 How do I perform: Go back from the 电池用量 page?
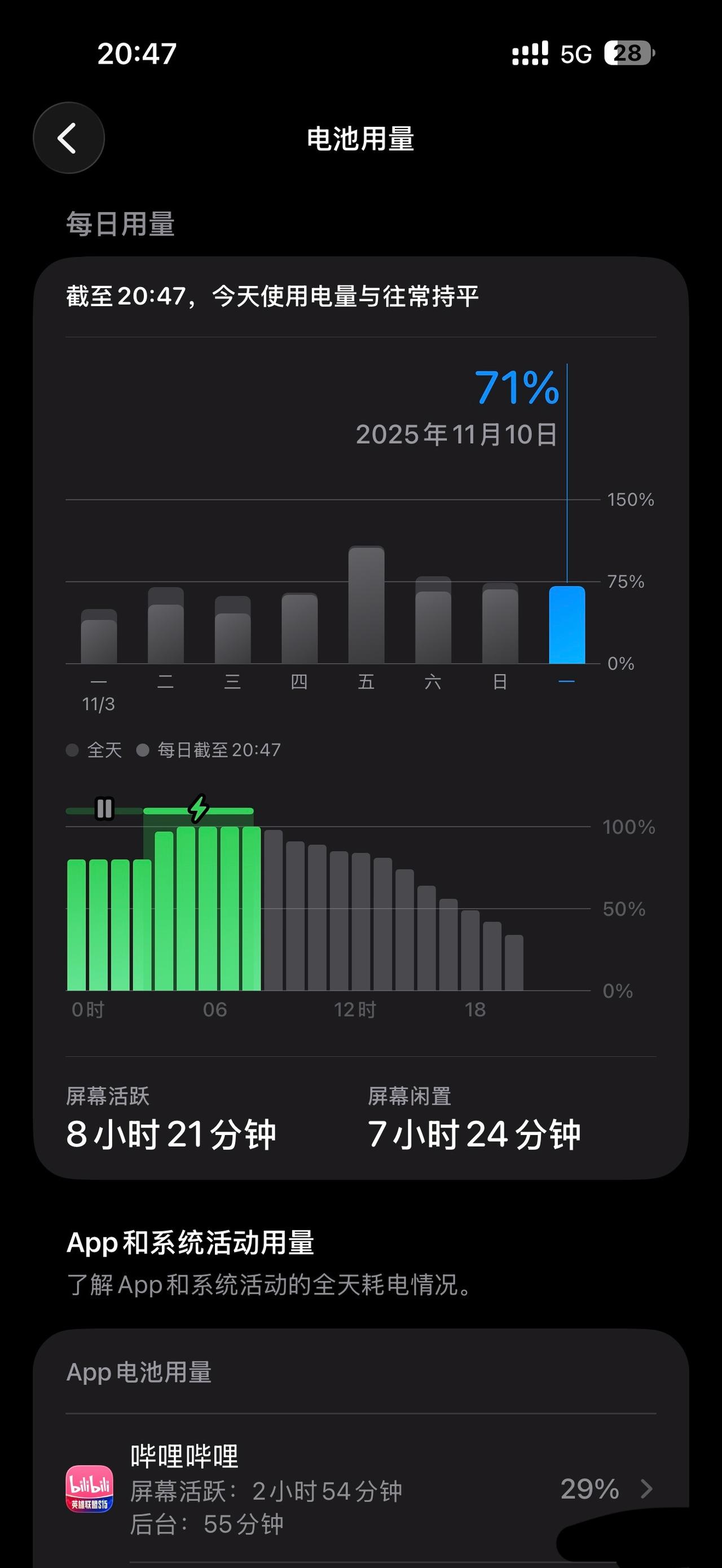[68, 138]
